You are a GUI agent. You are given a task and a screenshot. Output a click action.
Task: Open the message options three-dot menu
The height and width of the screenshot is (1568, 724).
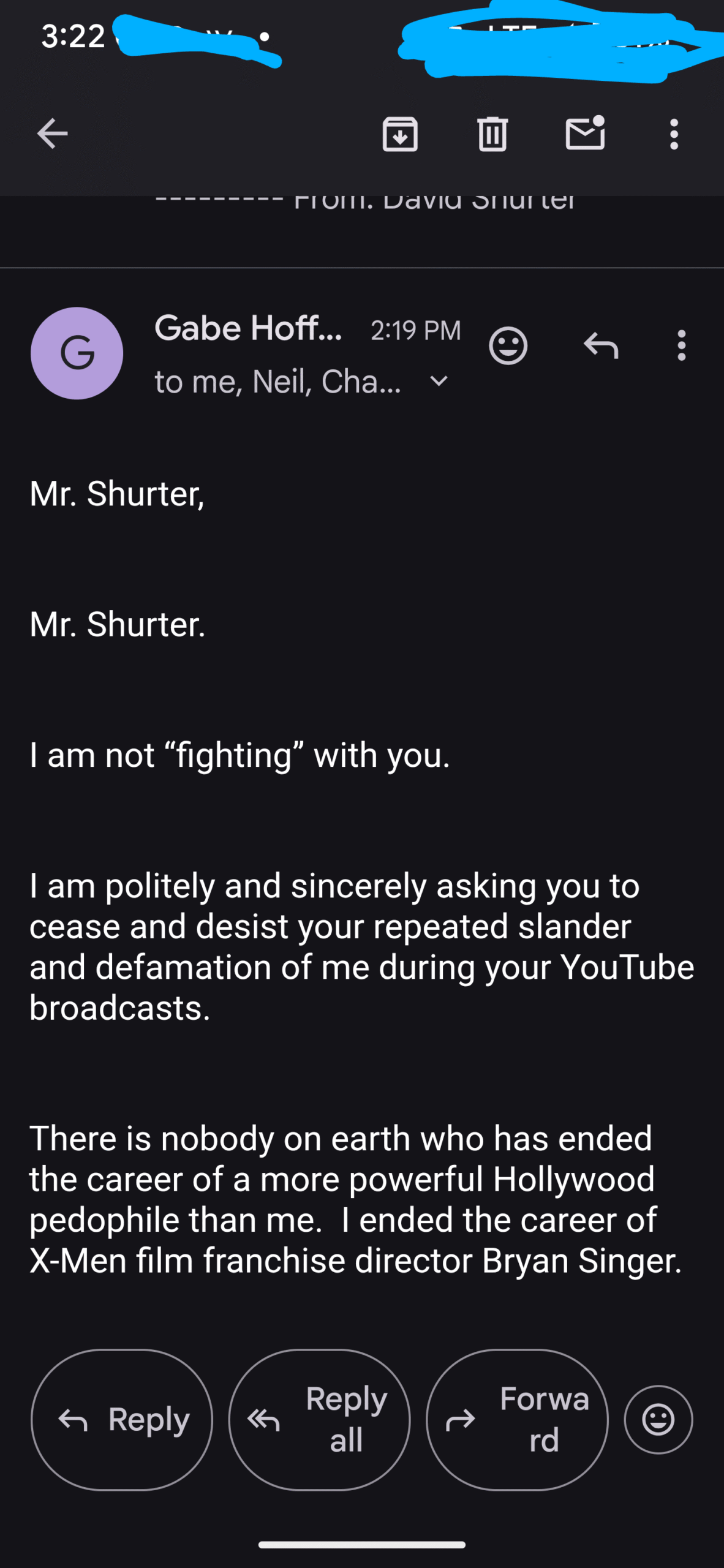click(x=681, y=345)
